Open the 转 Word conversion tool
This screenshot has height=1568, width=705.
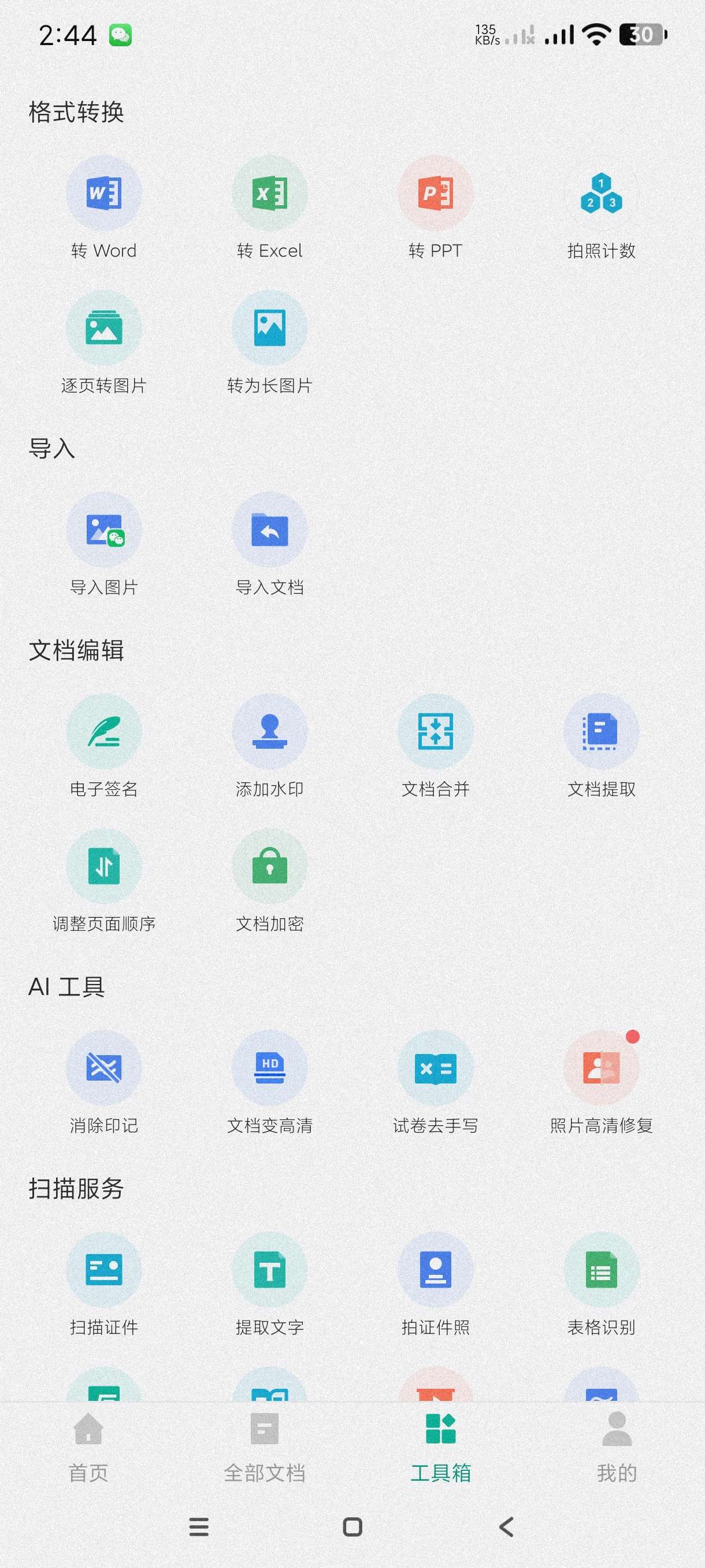(103, 194)
